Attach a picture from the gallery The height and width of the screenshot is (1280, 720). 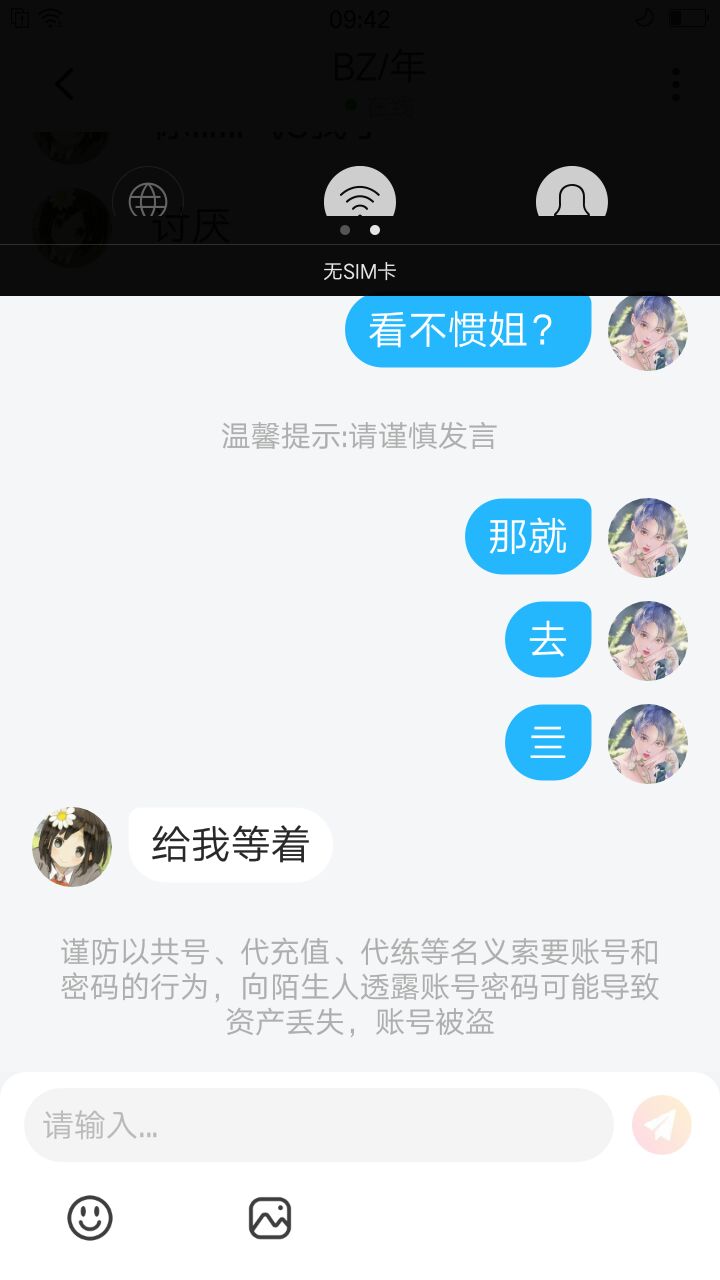click(x=270, y=1218)
